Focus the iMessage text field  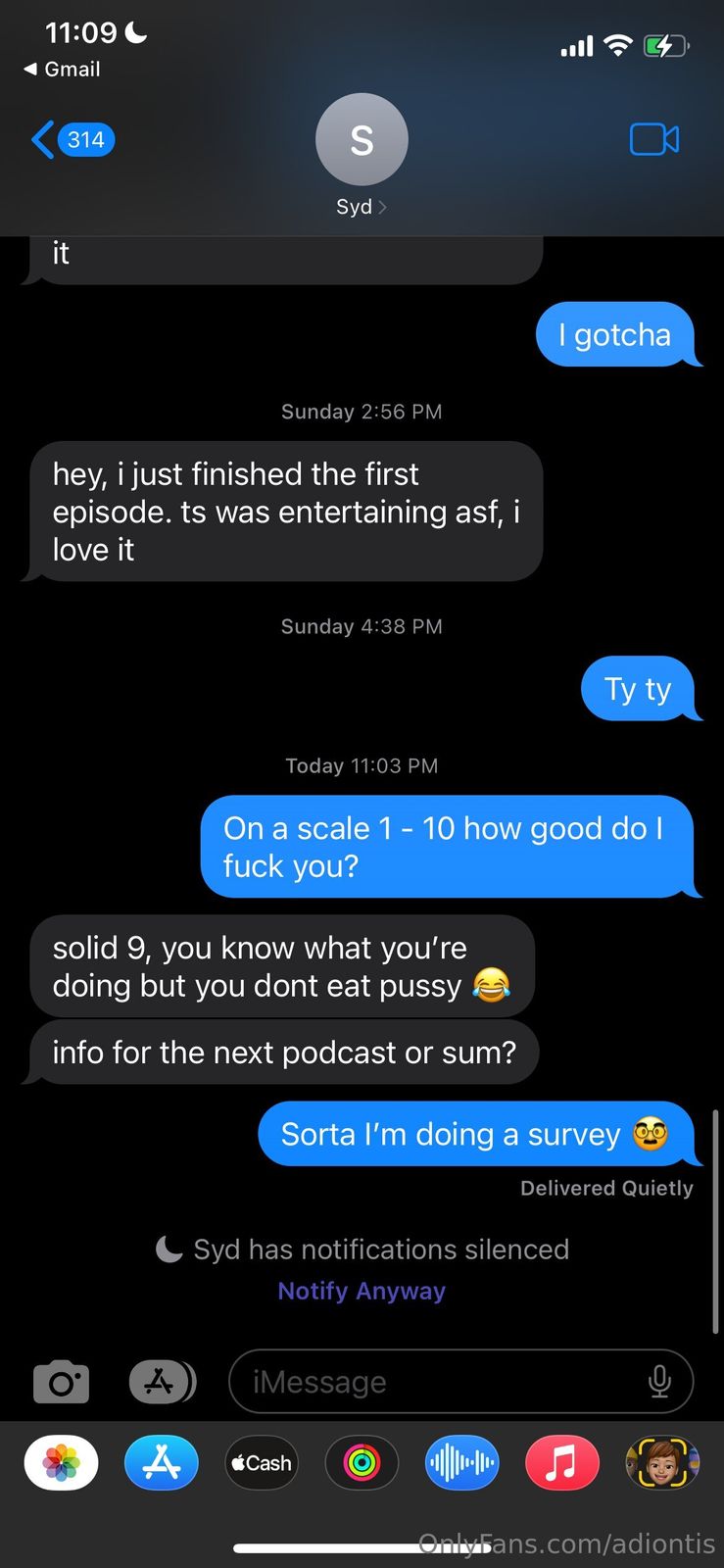[x=431, y=1382]
